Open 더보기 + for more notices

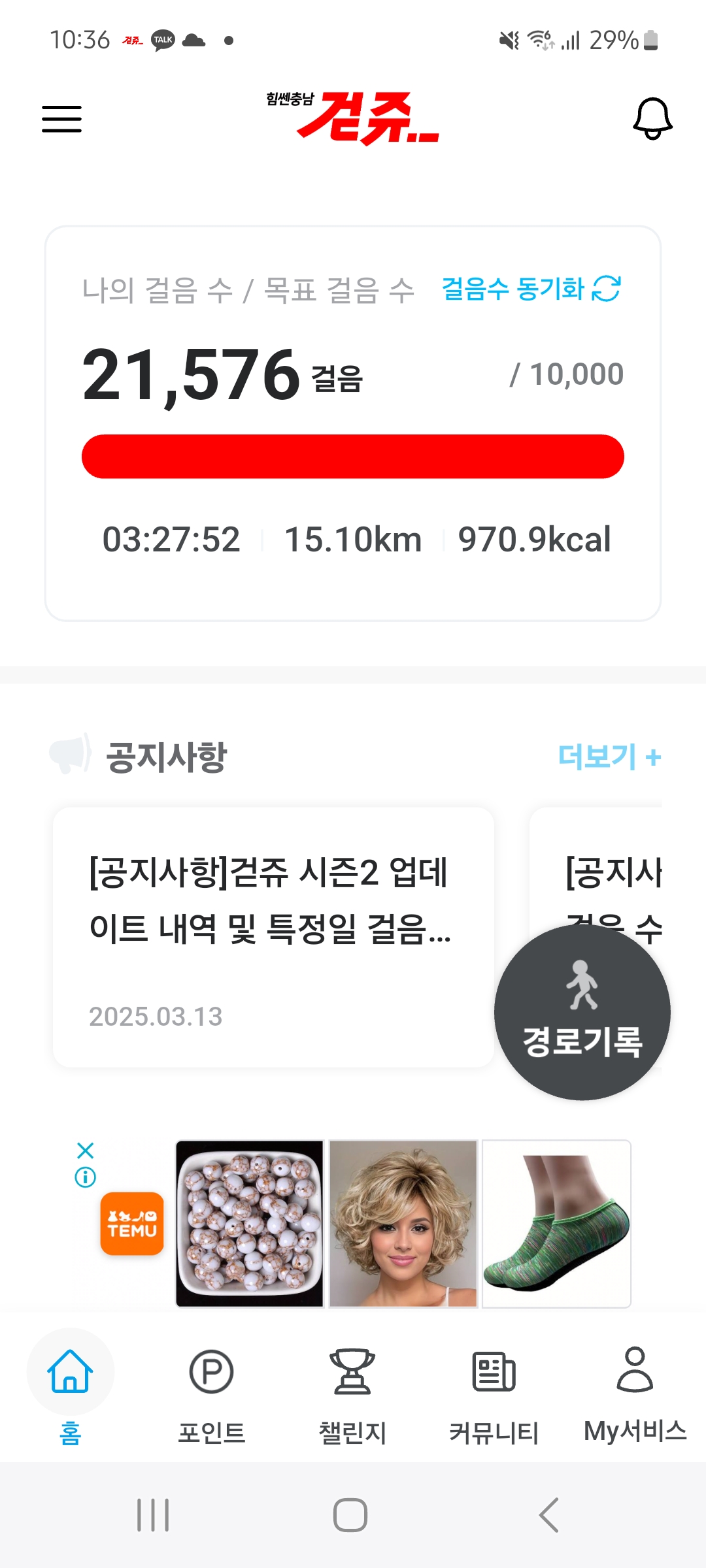(x=609, y=757)
